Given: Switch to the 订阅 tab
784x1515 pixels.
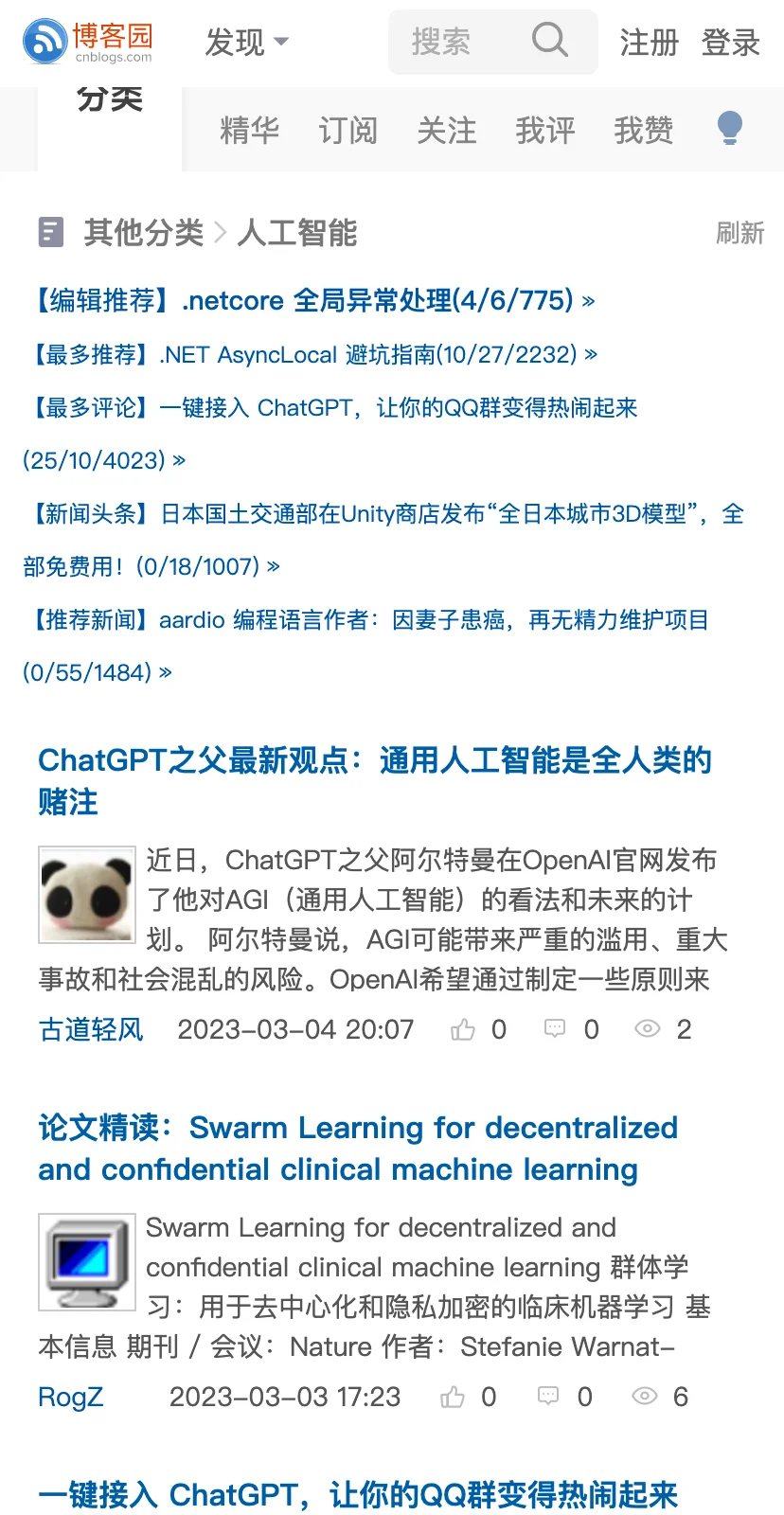Looking at the screenshot, I should (348, 130).
